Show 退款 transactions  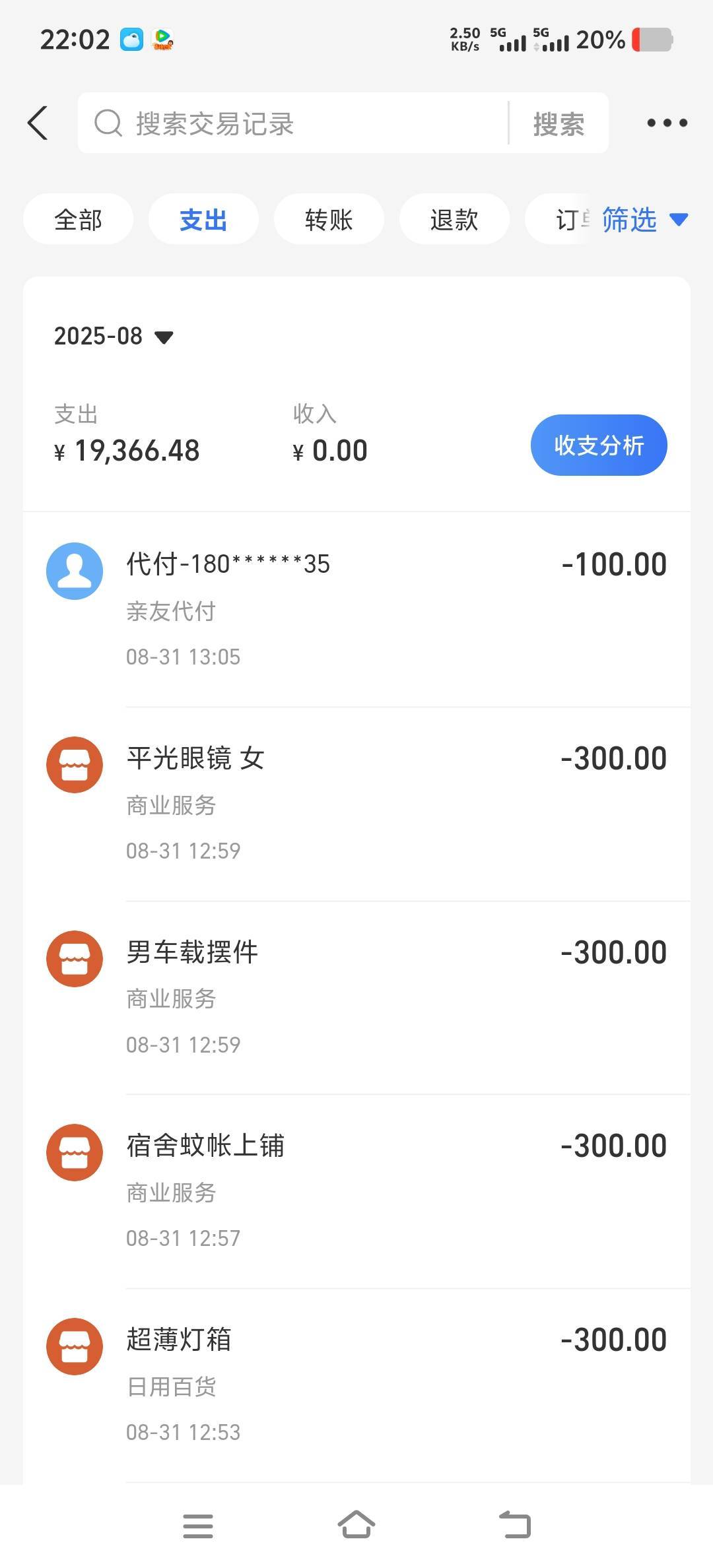pyautogui.click(x=454, y=220)
